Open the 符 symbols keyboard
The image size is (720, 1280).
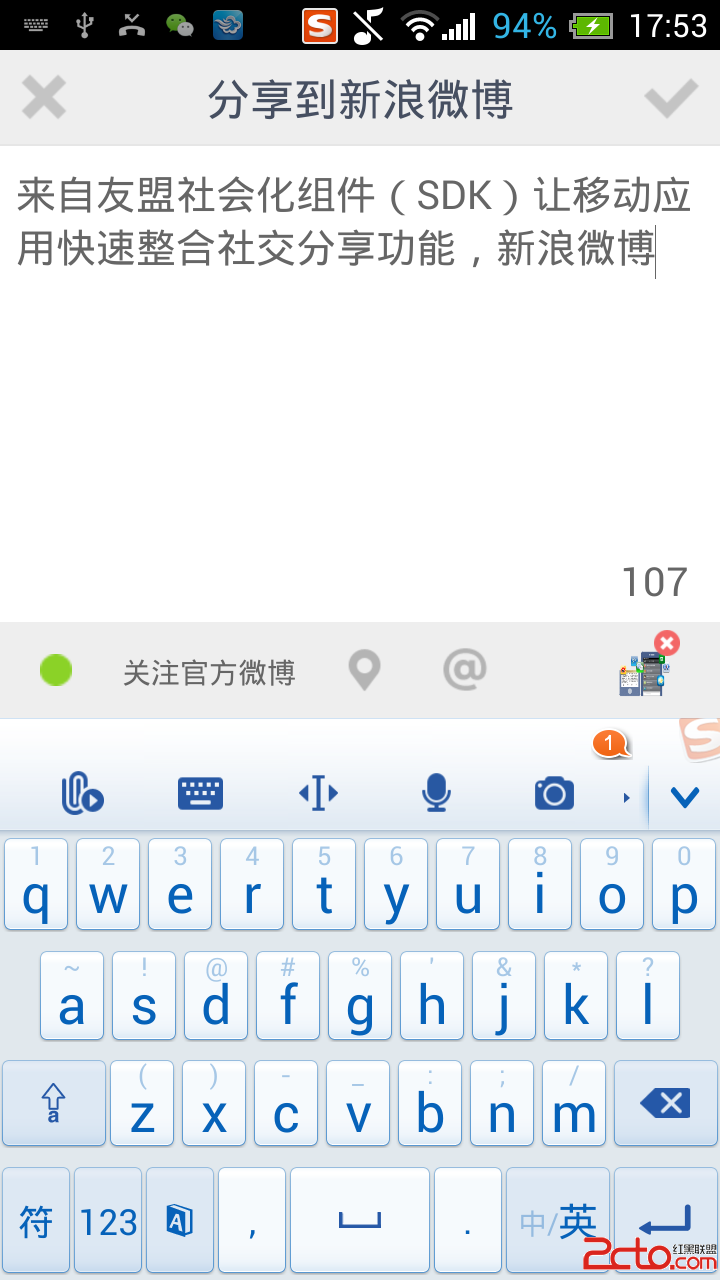click(36, 1221)
